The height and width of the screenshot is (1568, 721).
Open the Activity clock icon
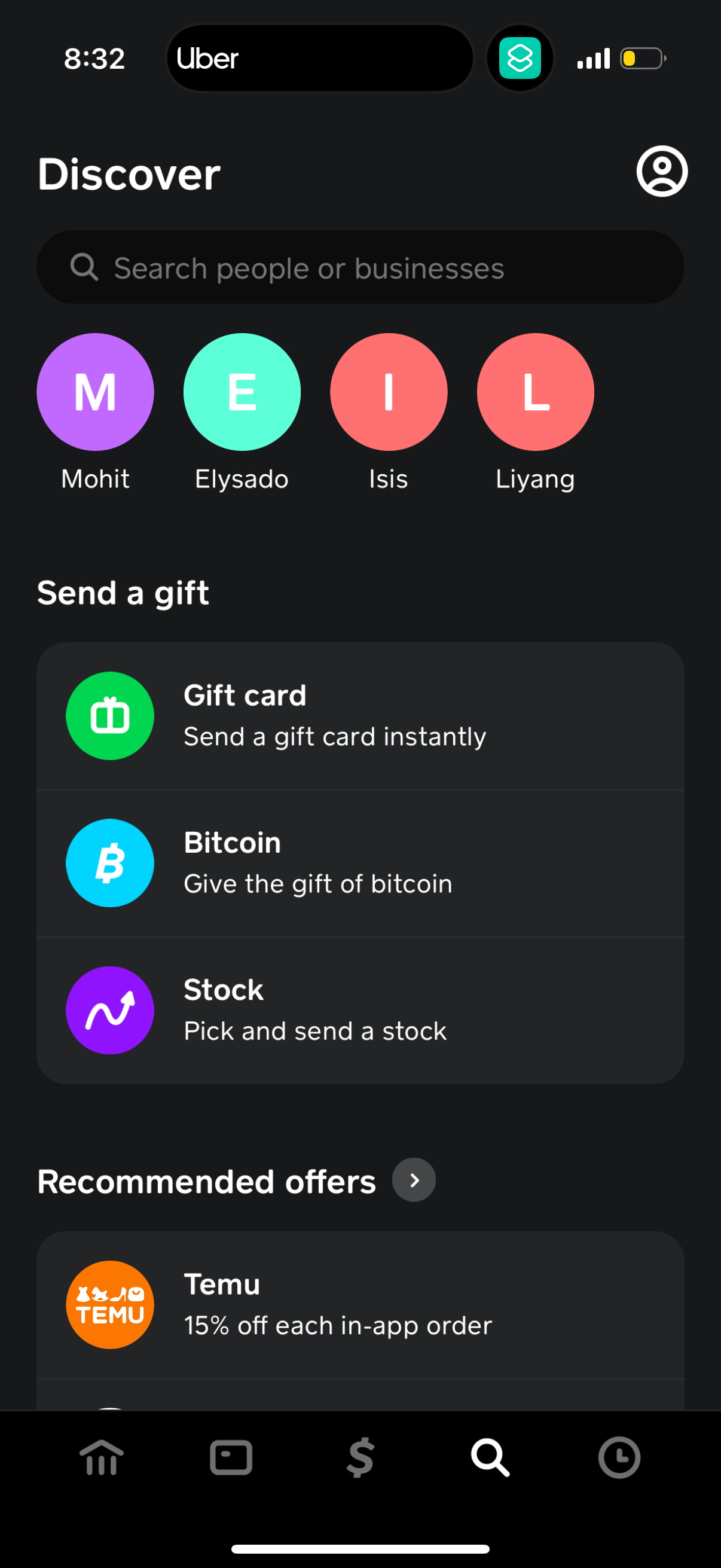[619, 1458]
